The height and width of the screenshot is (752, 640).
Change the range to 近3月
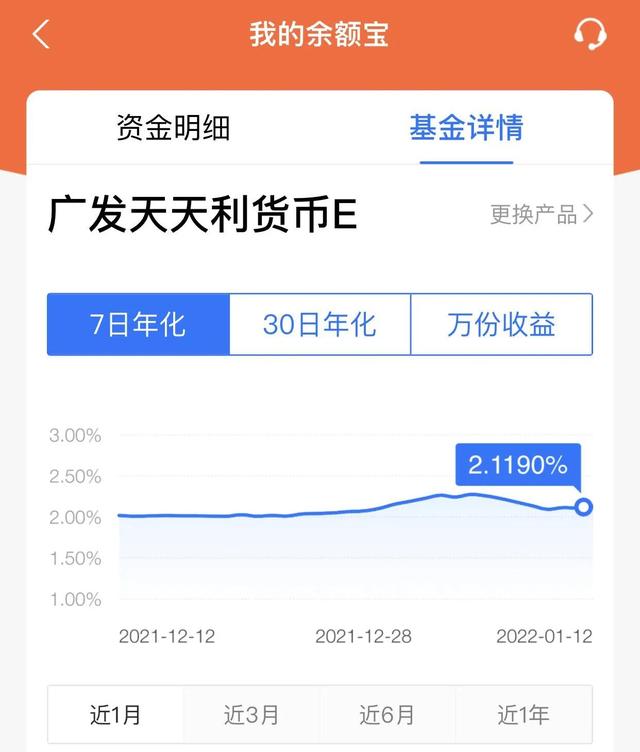(252, 715)
